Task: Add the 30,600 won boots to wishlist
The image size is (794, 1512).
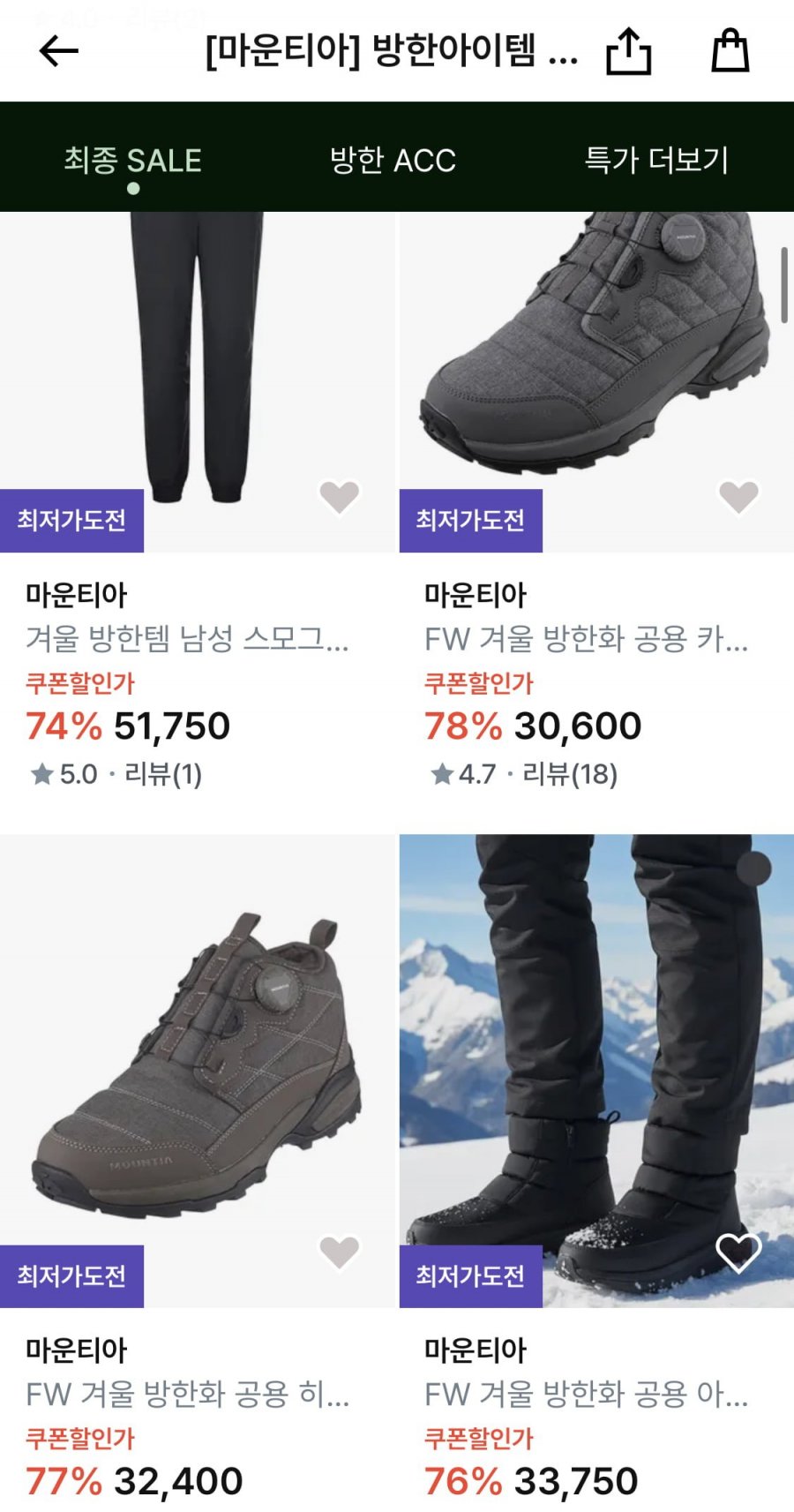Action: pos(738,497)
